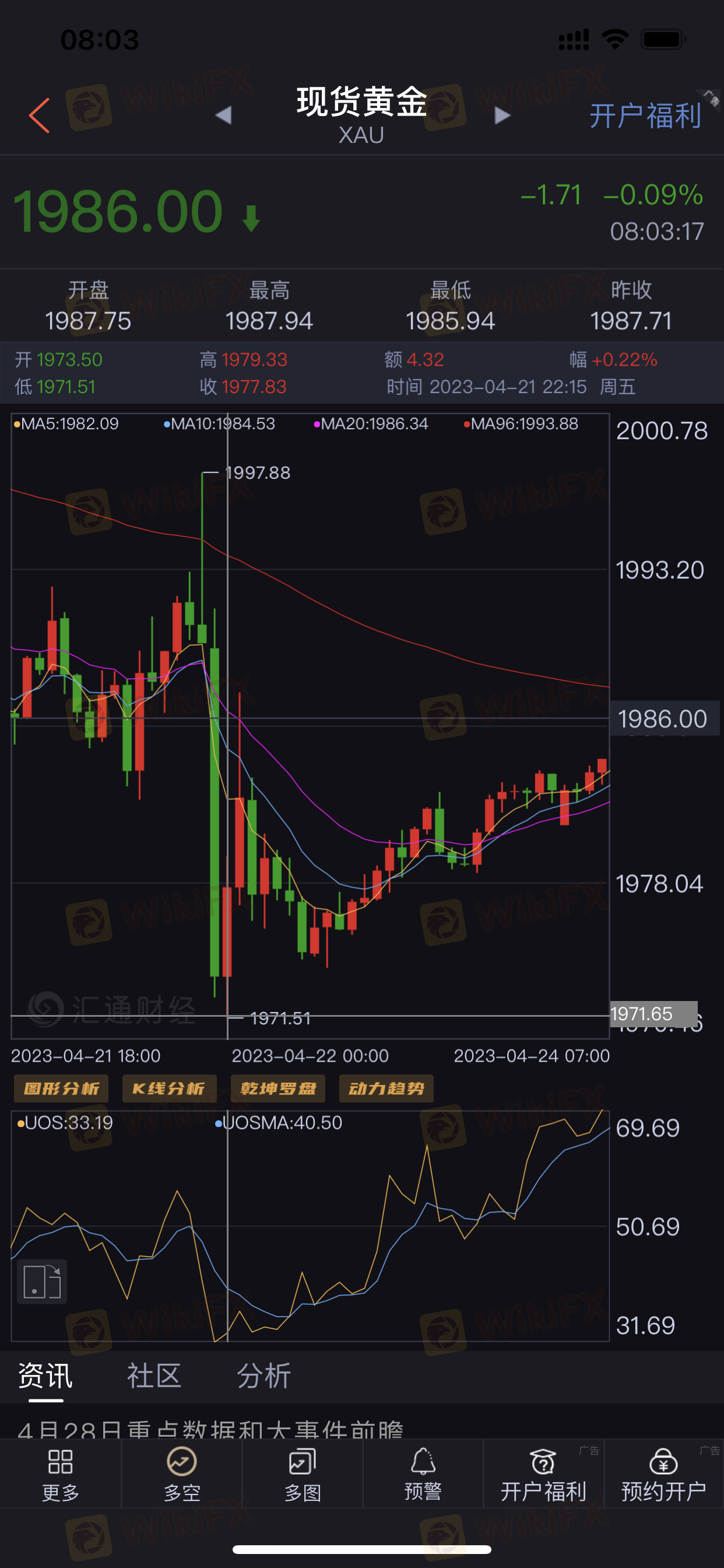Viewport: 724px width, 1568px height.
Task: Switch to the 社区 tab
Action: coord(154,1376)
